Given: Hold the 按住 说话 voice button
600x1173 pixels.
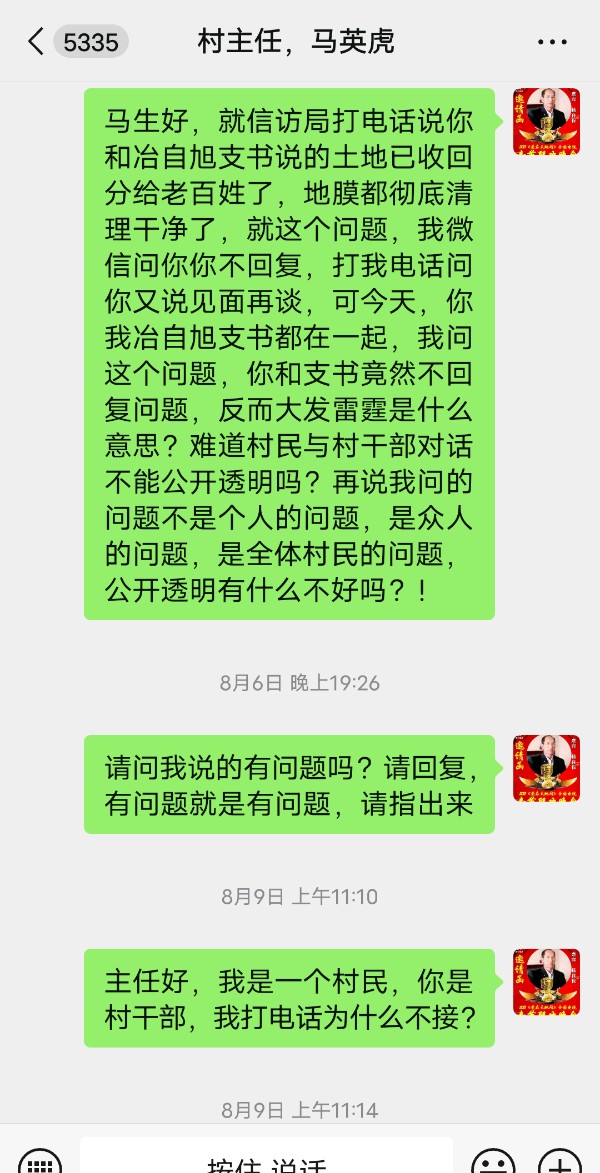Looking at the screenshot, I should pyautogui.click(x=266, y=1160).
